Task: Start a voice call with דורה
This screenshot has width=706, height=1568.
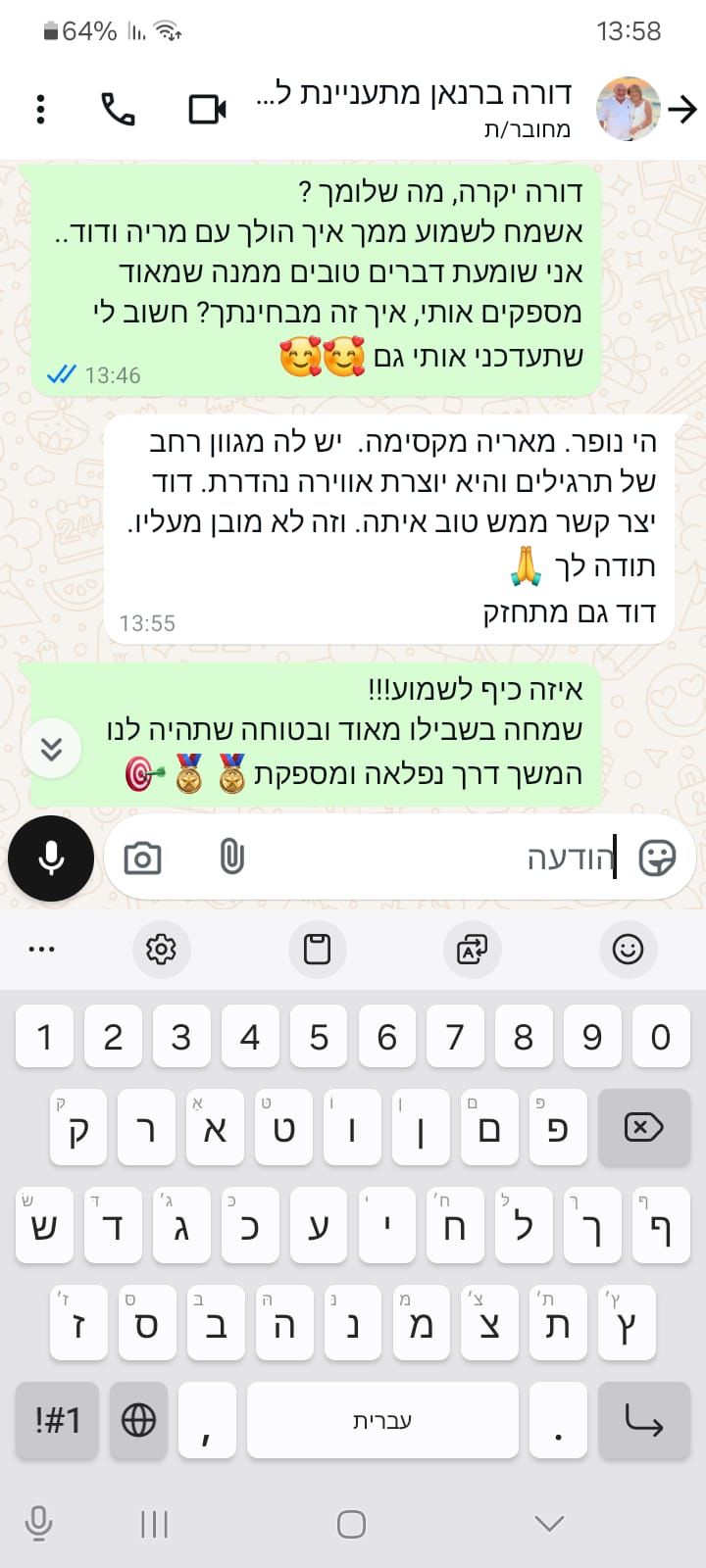Action: pos(119,109)
